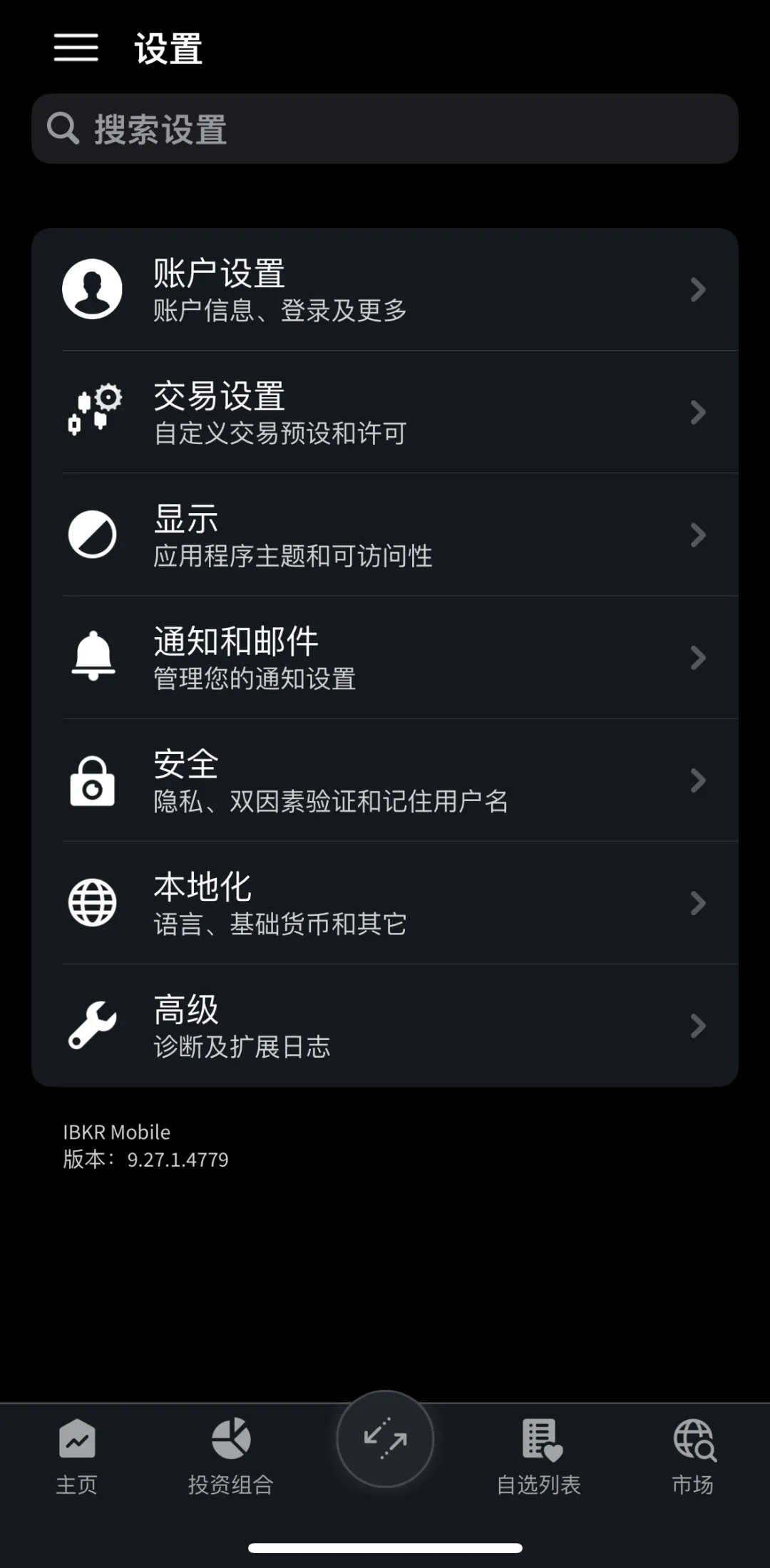This screenshot has height=1568, width=770.
Task: Open 本地化 localization settings
Action: 385,903
